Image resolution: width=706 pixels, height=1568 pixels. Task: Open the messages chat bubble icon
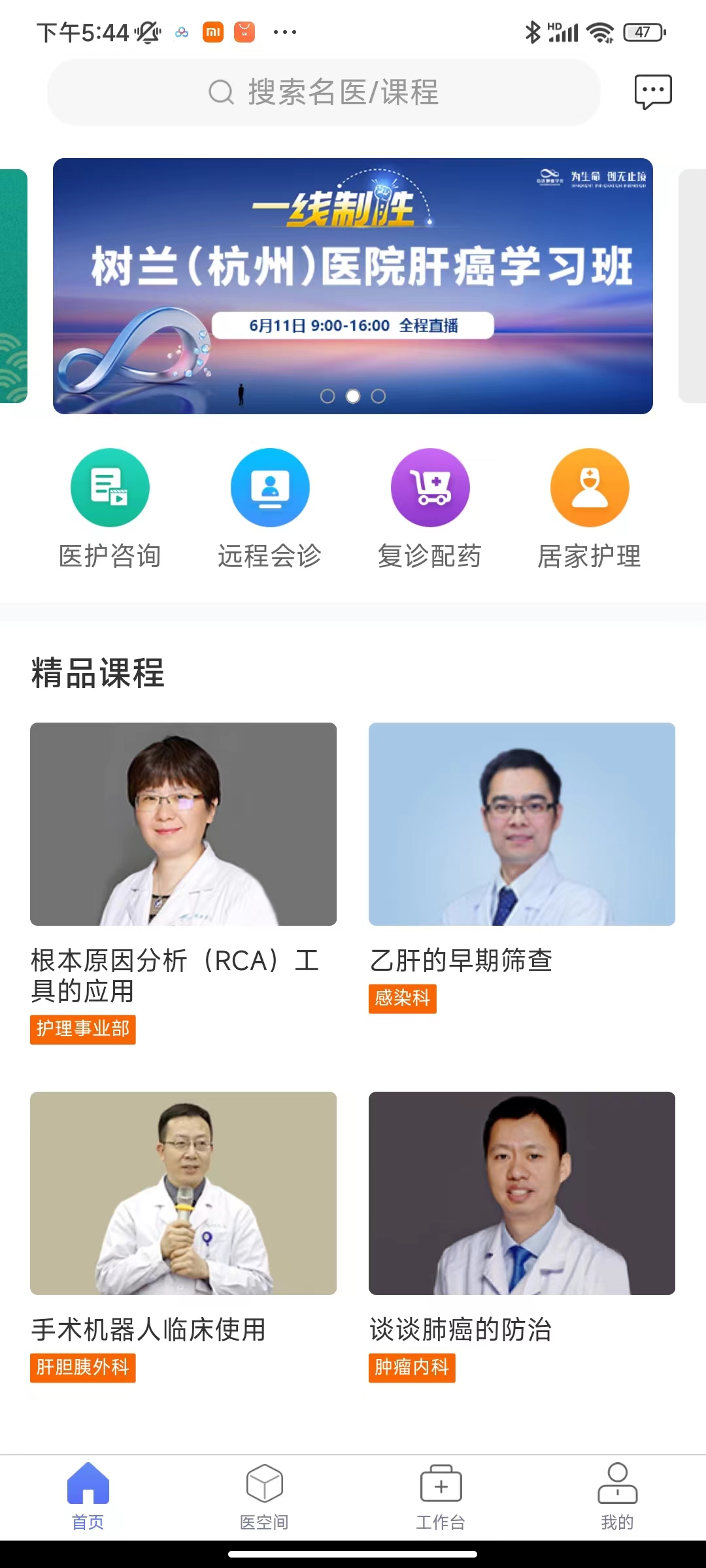(652, 91)
